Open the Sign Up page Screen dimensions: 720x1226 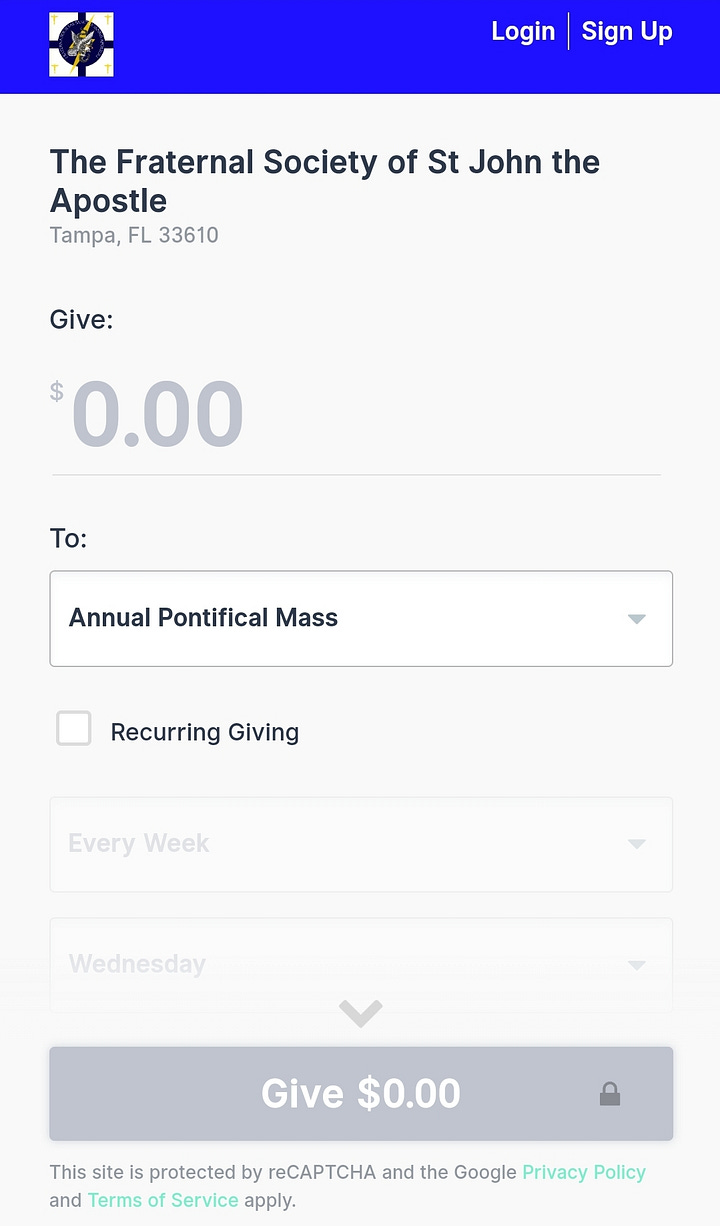pos(627,31)
